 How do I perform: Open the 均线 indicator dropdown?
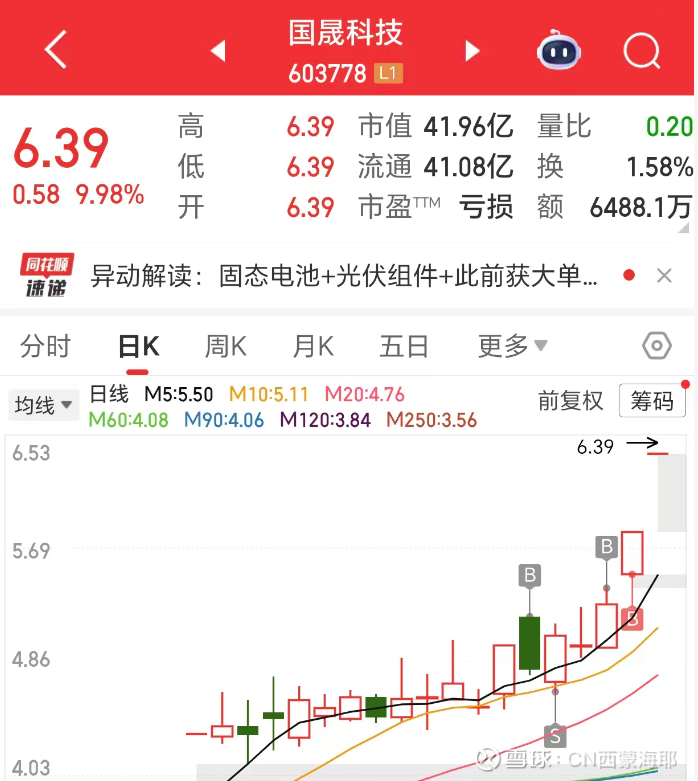(x=43, y=405)
